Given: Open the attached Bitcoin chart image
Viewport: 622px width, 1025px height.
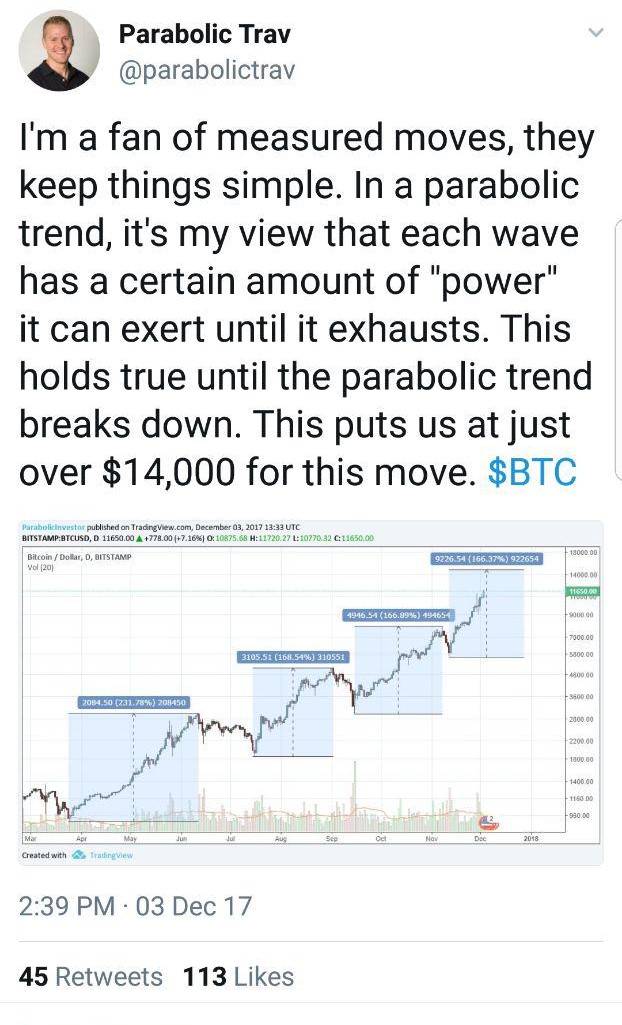Looking at the screenshot, I should coord(310,692).
